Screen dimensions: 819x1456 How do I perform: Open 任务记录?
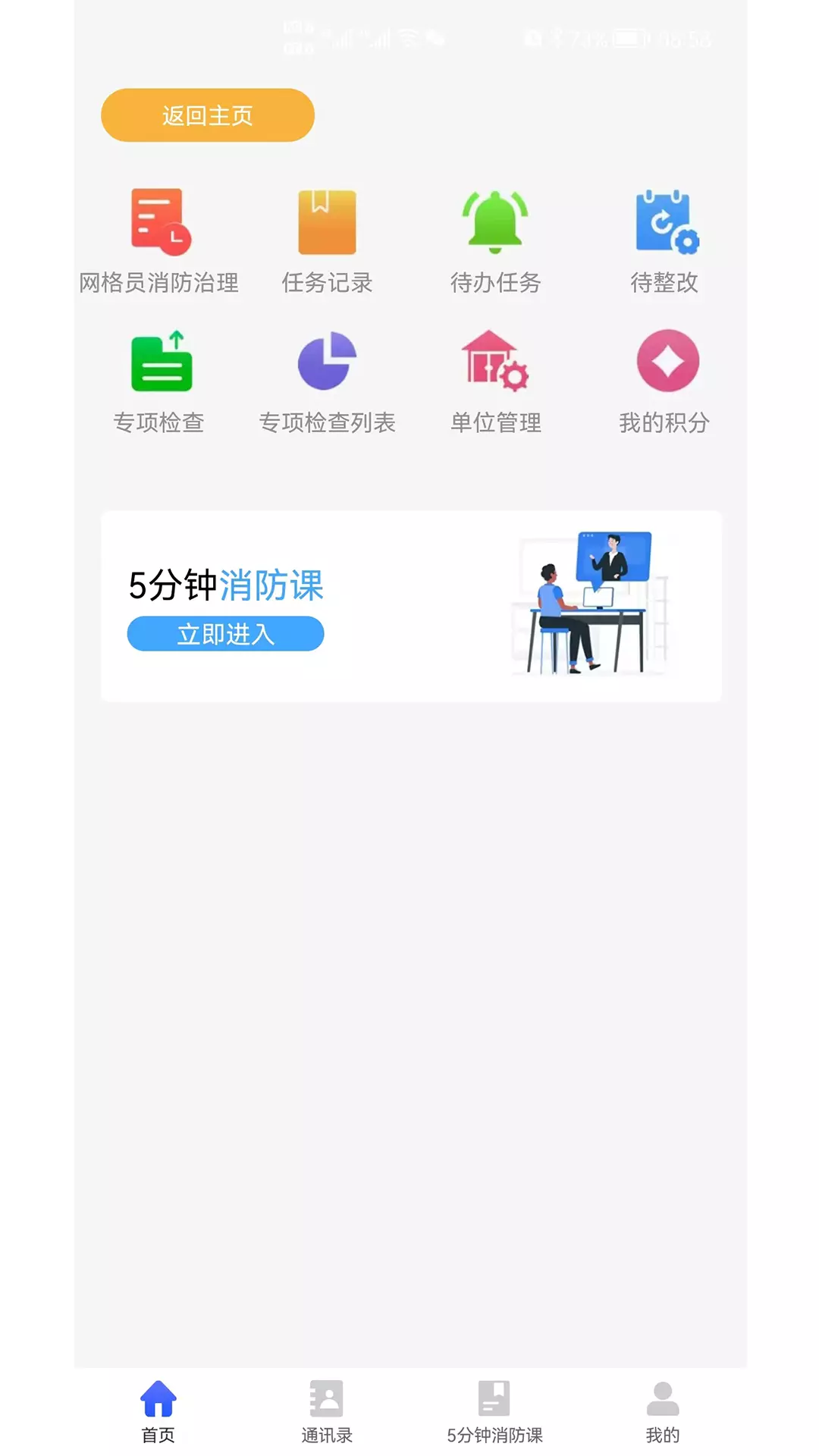[327, 241]
